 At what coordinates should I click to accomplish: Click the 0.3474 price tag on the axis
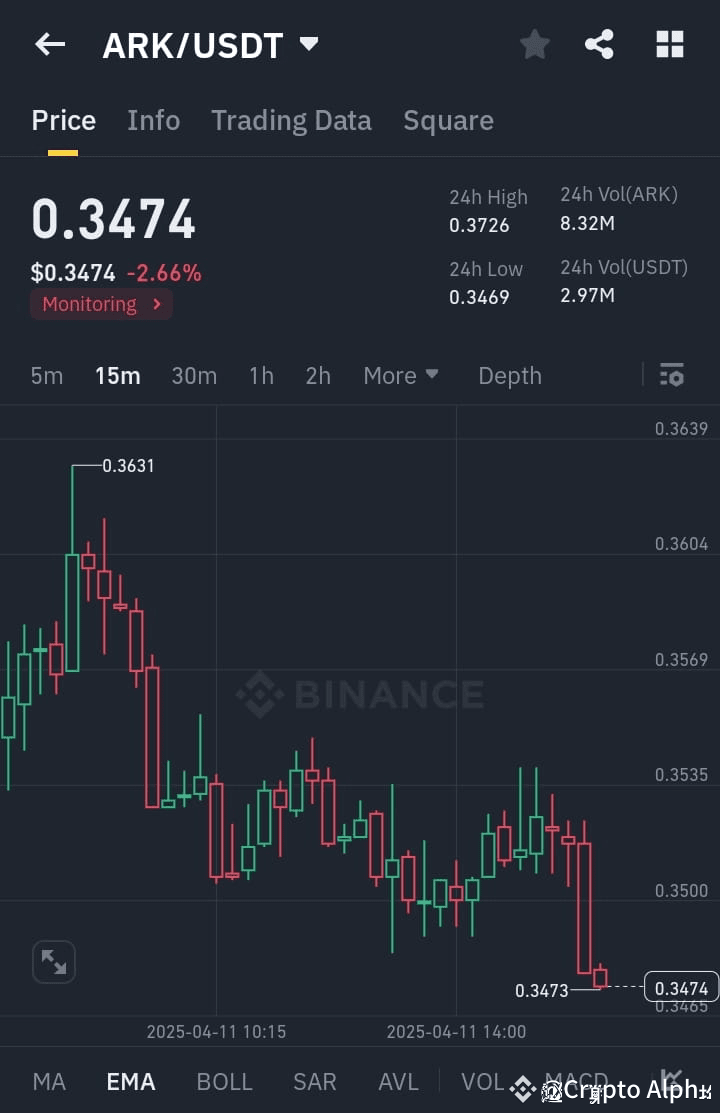click(682, 987)
